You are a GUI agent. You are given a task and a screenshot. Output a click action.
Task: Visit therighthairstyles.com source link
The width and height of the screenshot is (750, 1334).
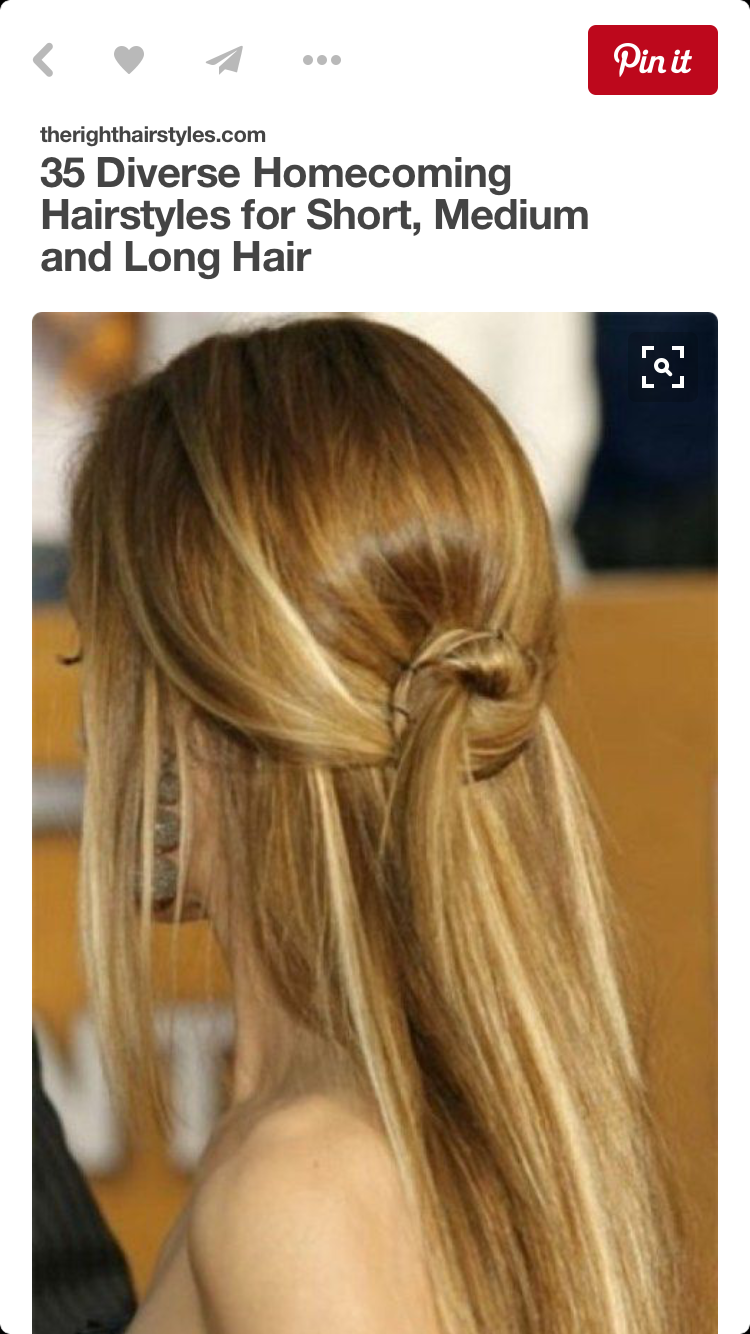pos(153,135)
